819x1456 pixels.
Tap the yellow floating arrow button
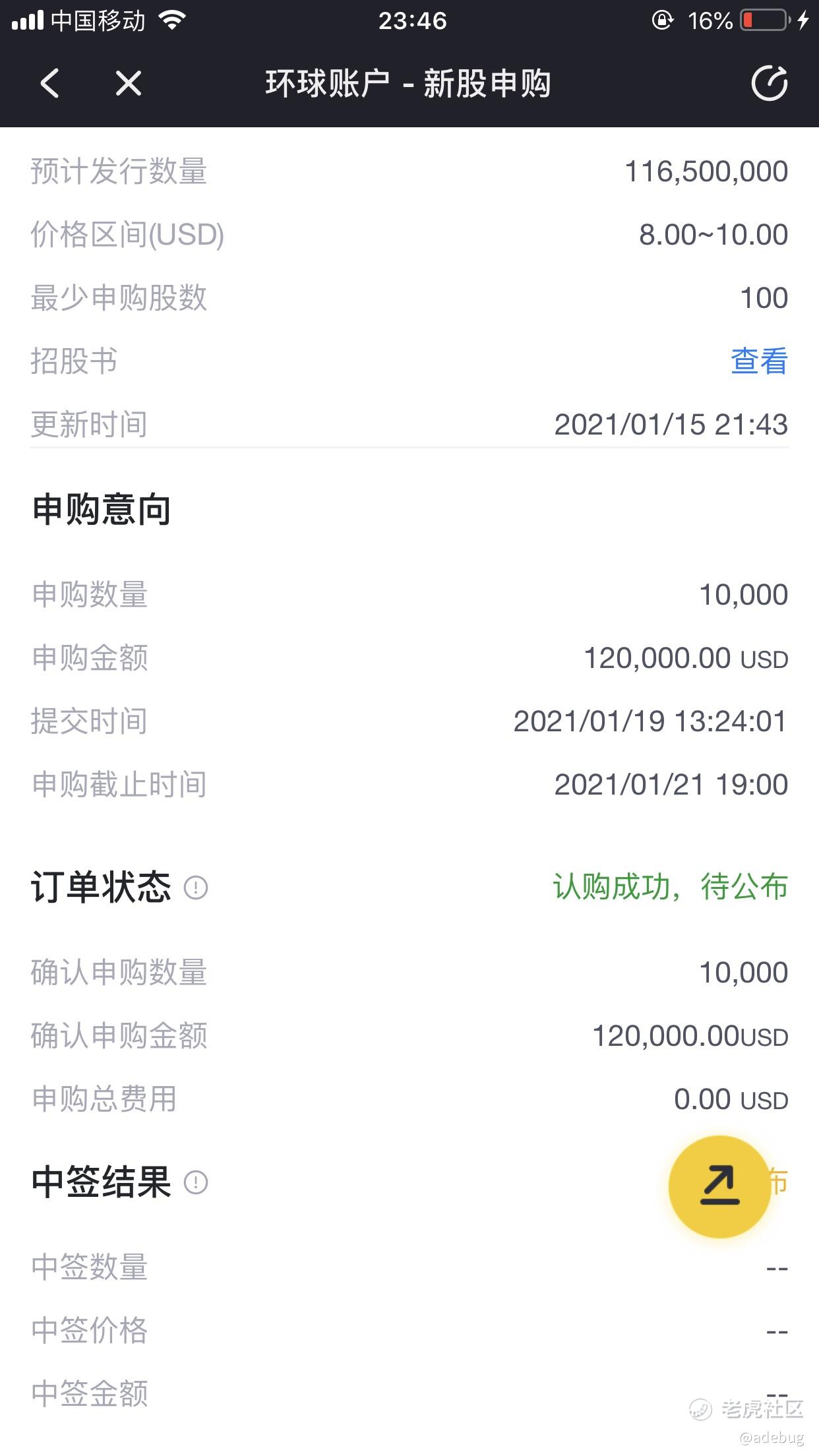tap(719, 1186)
